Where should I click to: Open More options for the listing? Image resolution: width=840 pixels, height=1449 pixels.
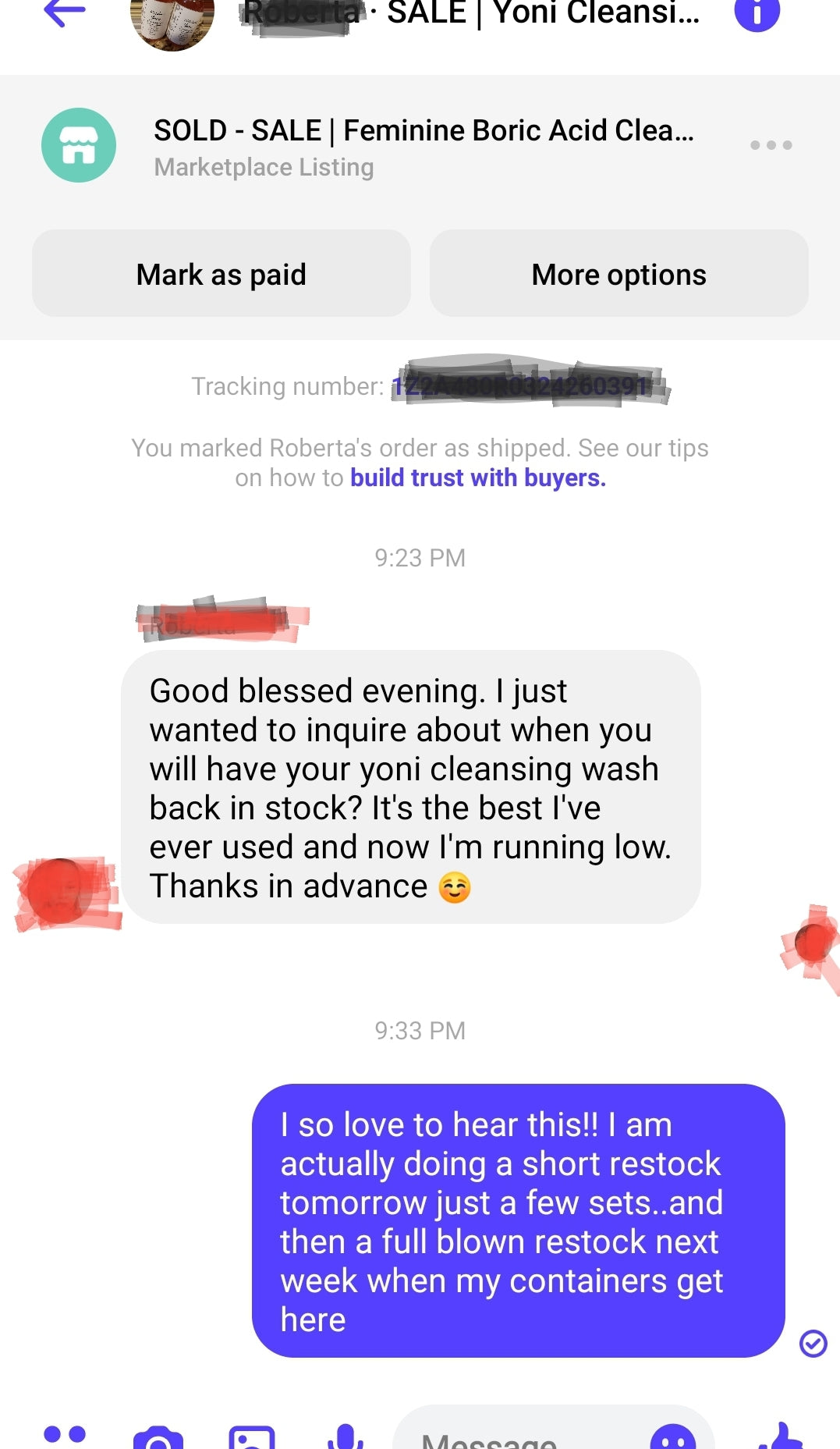618,274
